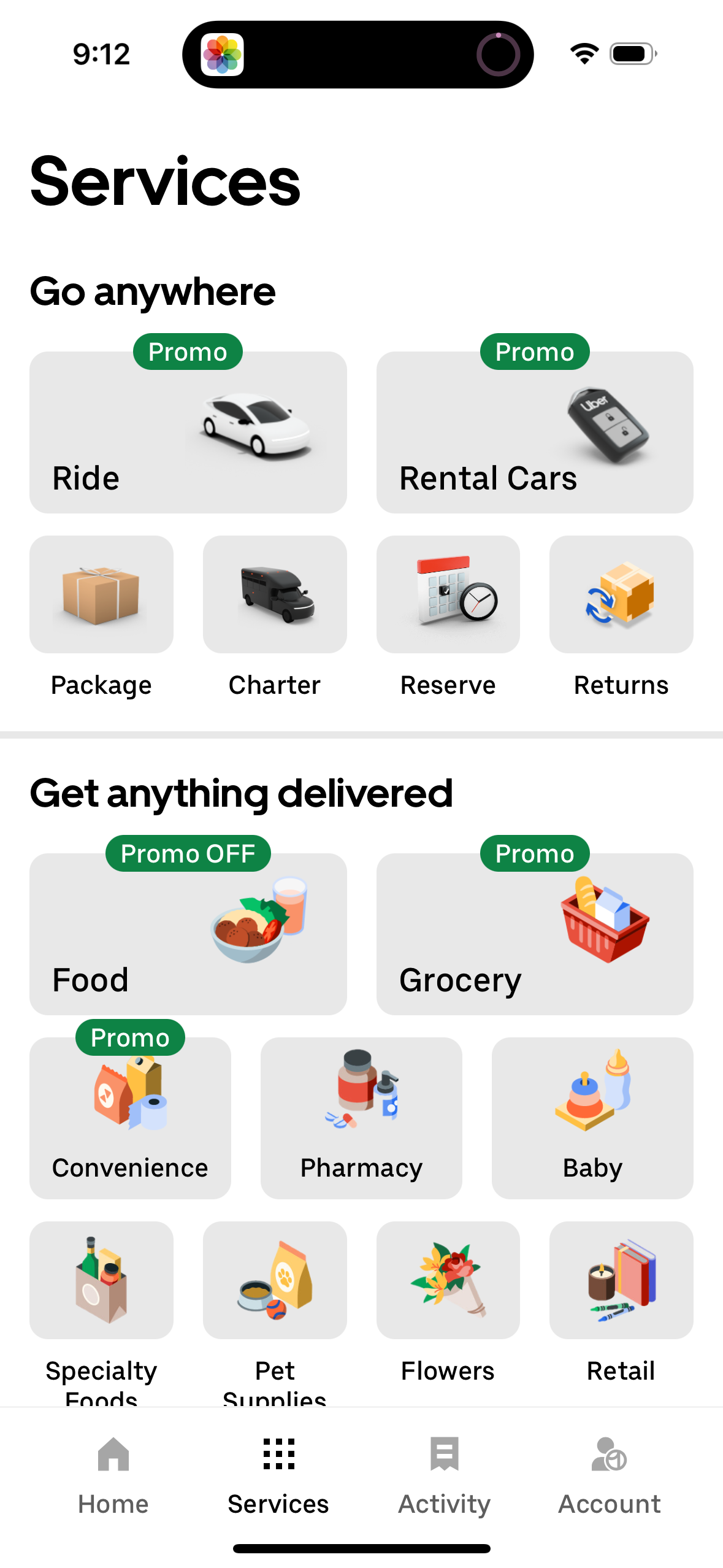Open the Ride service
The width and height of the screenshot is (723, 1568).
coord(188,429)
